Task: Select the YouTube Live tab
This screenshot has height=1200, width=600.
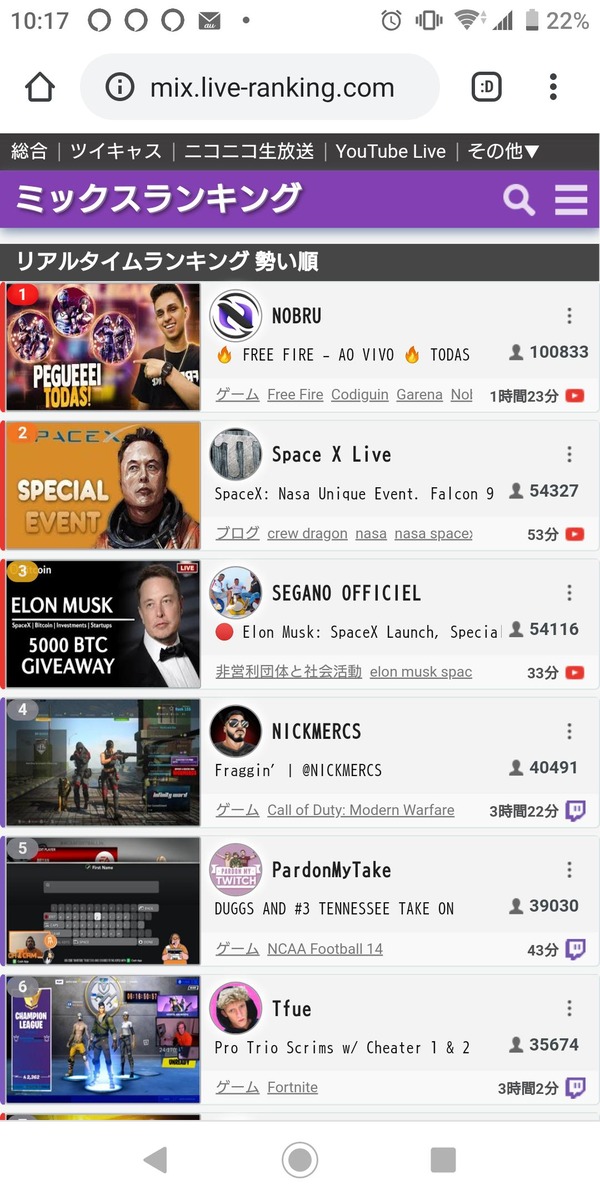Action: coord(391,151)
